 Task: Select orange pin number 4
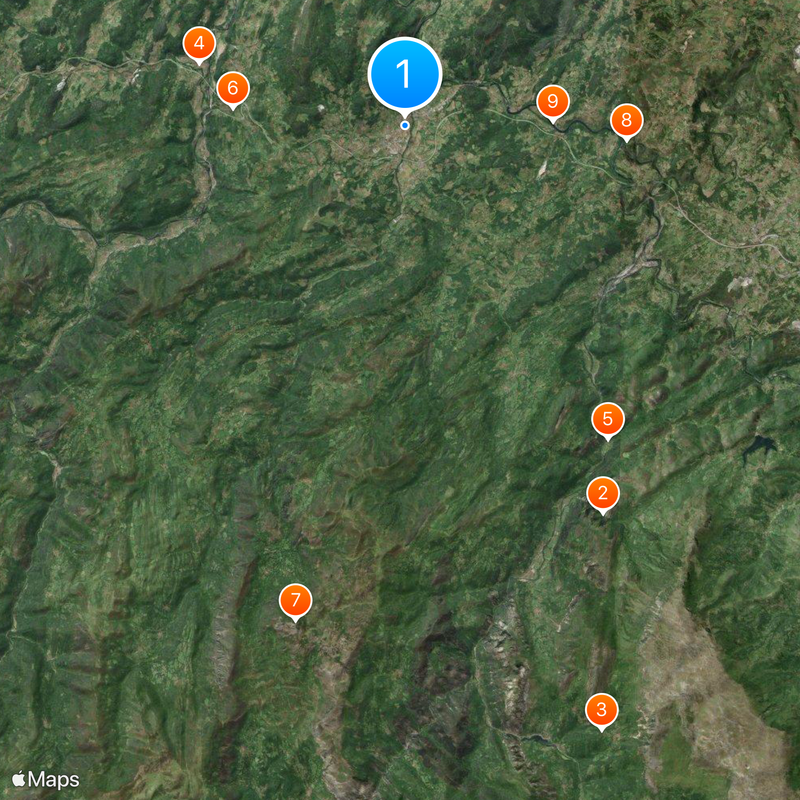tap(199, 44)
